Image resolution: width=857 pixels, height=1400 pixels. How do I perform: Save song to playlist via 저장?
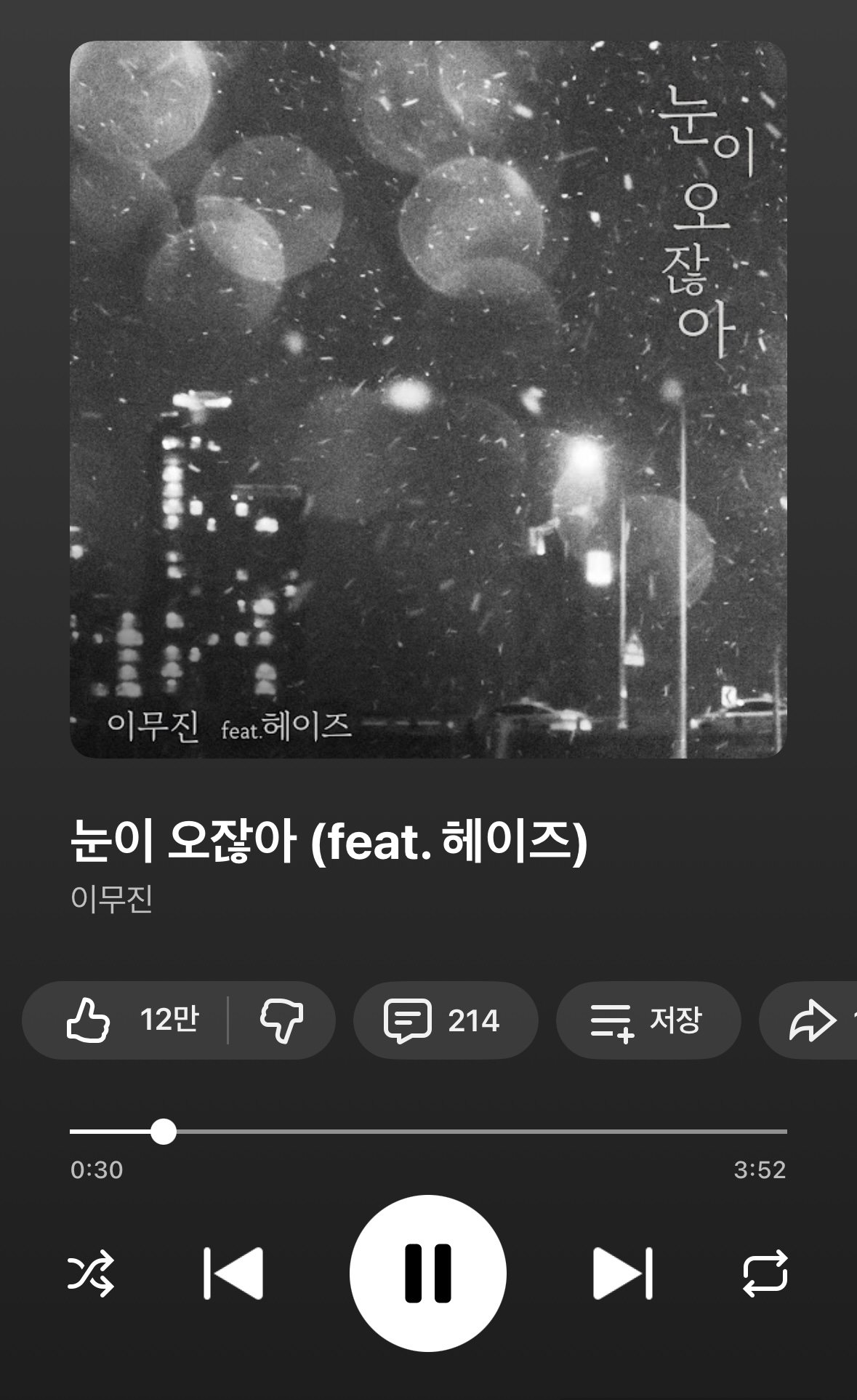648,1020
